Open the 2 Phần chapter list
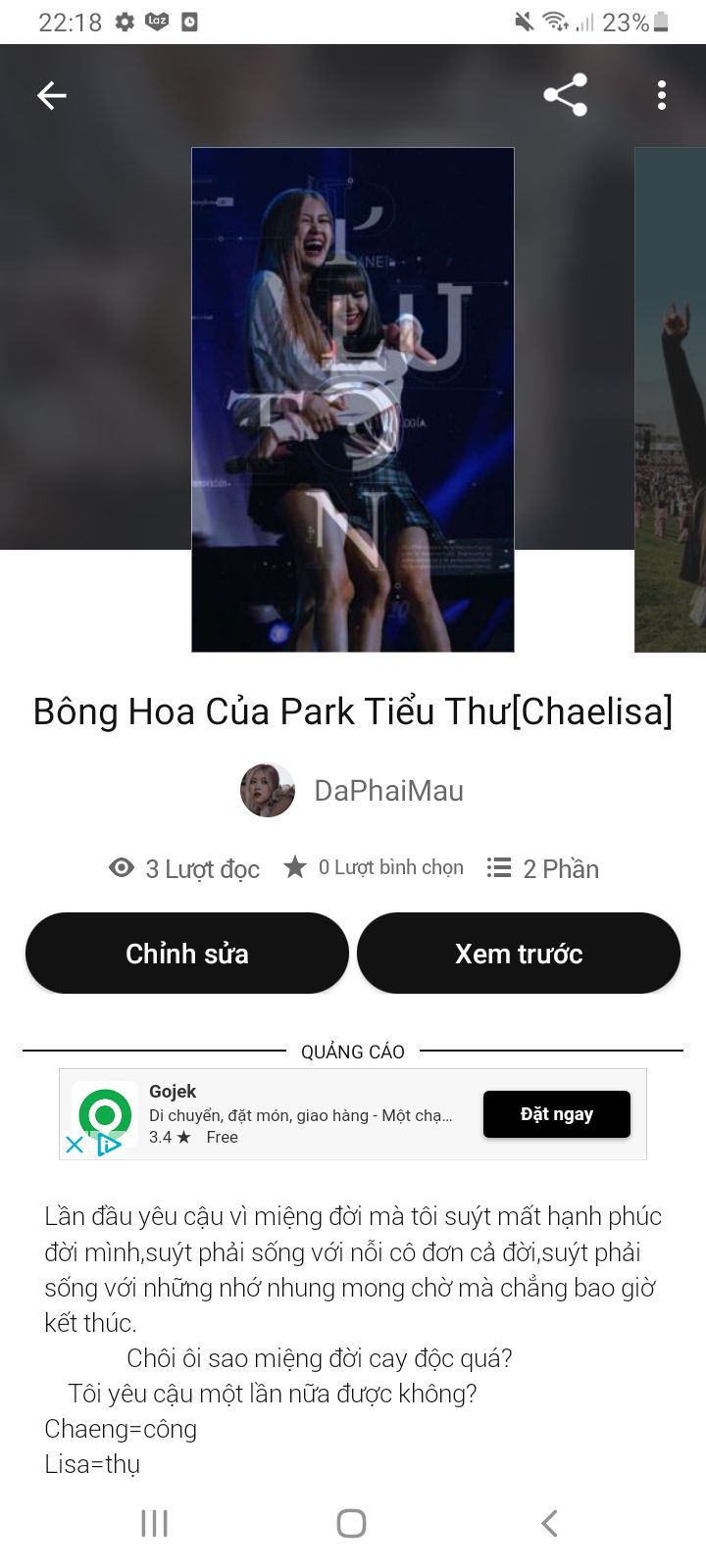 [x=543, y=868]
